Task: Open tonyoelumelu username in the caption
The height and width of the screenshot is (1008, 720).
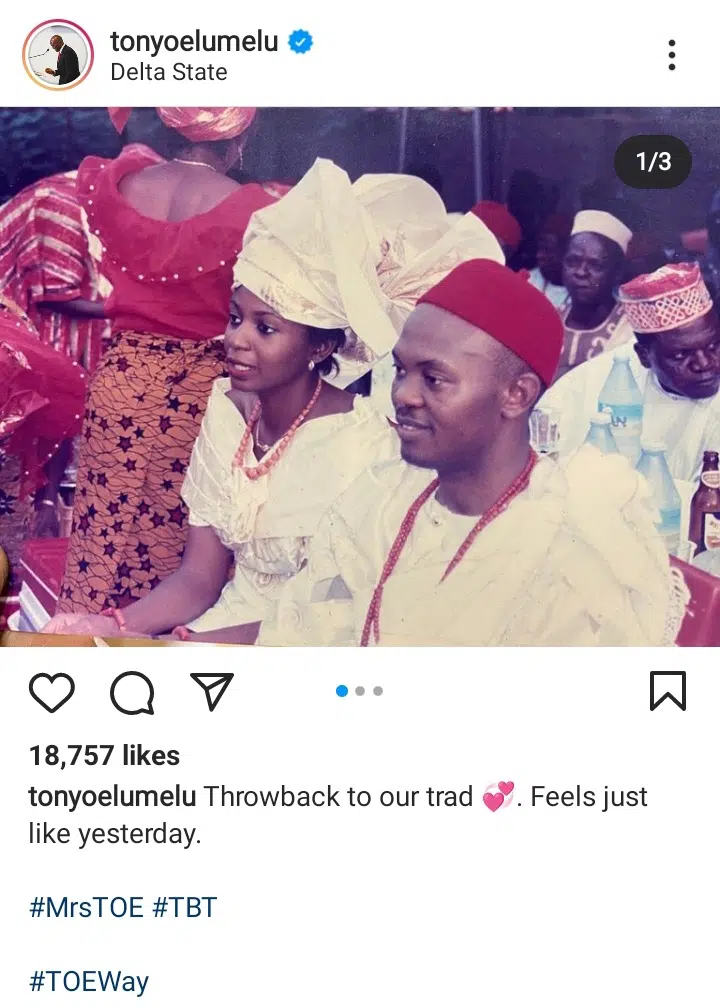Action: [112, 797]
